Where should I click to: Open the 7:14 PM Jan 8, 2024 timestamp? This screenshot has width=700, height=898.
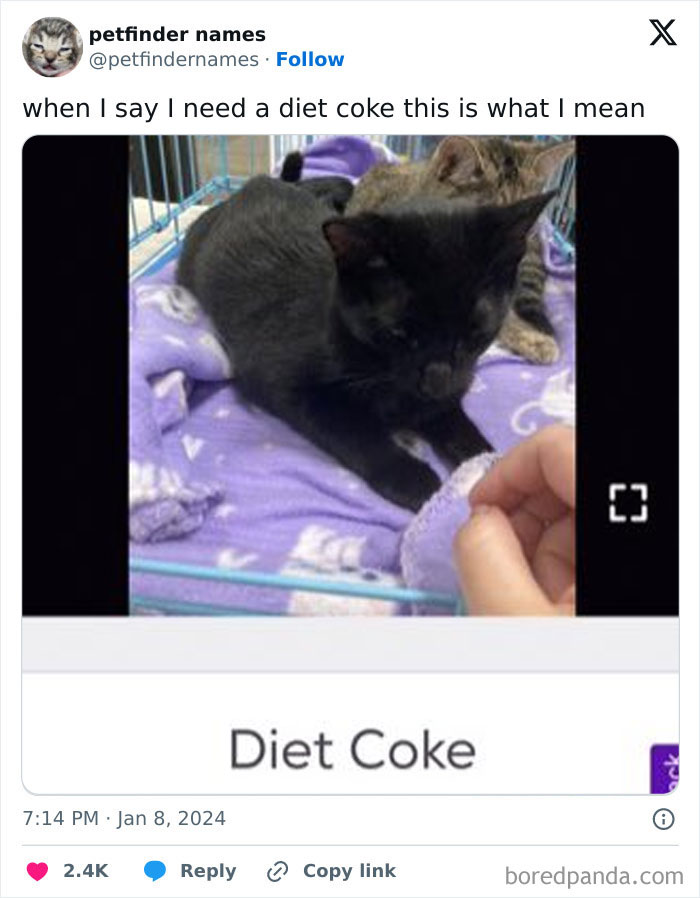pyautogui.click(x=124, y=819)
